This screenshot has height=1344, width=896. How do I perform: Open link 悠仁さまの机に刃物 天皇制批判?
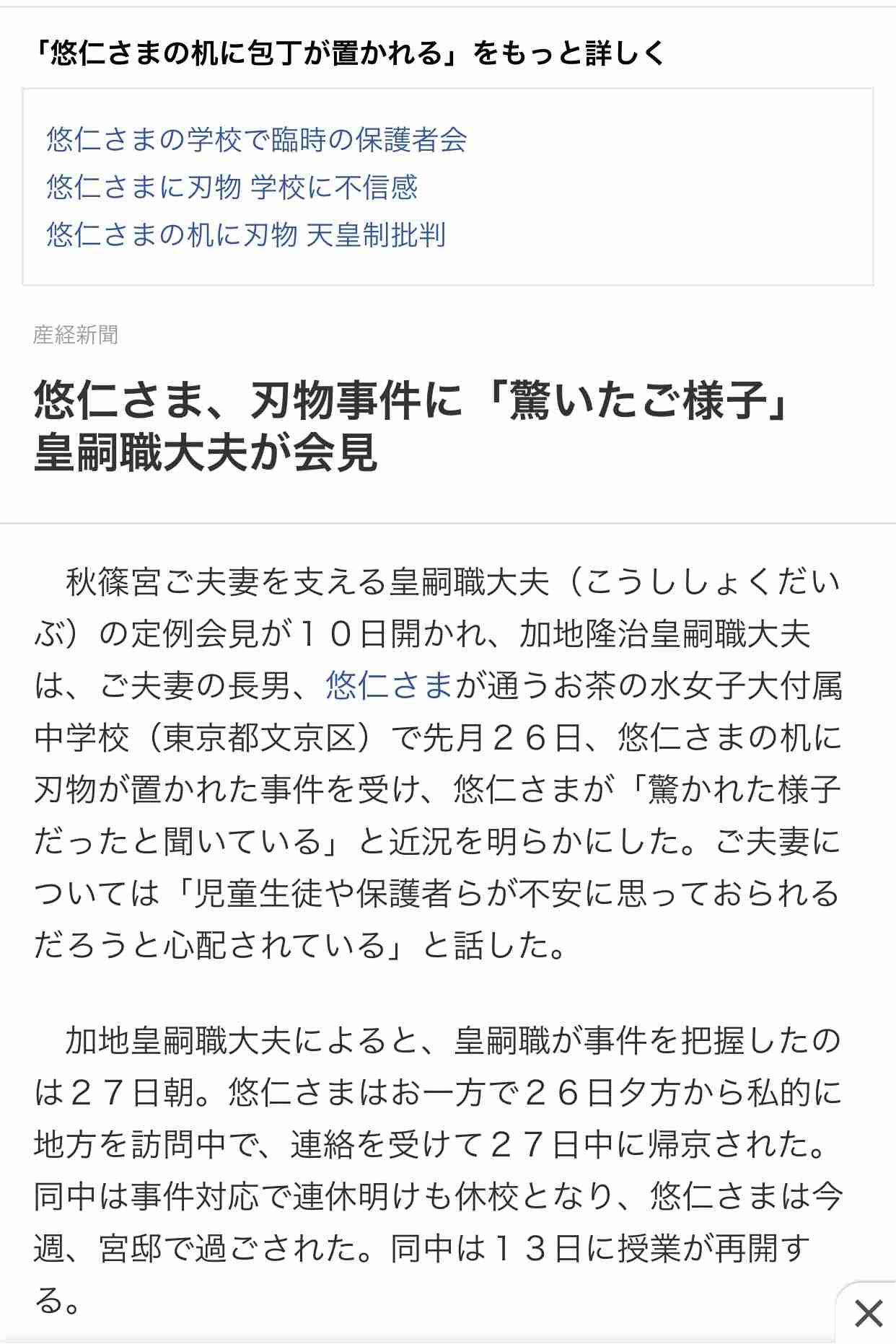(x=246, y=235)
